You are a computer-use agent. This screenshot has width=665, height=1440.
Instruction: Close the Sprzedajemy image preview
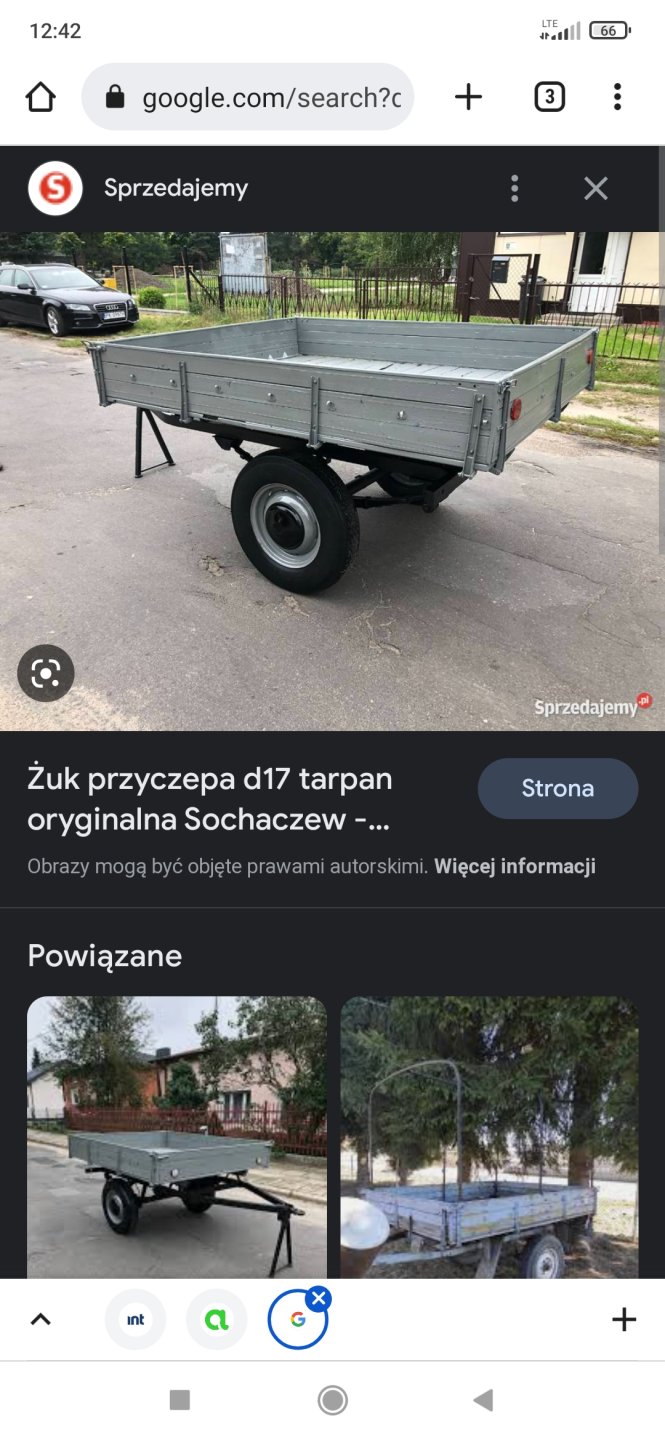pyautogui.click(x=596, y=188)
